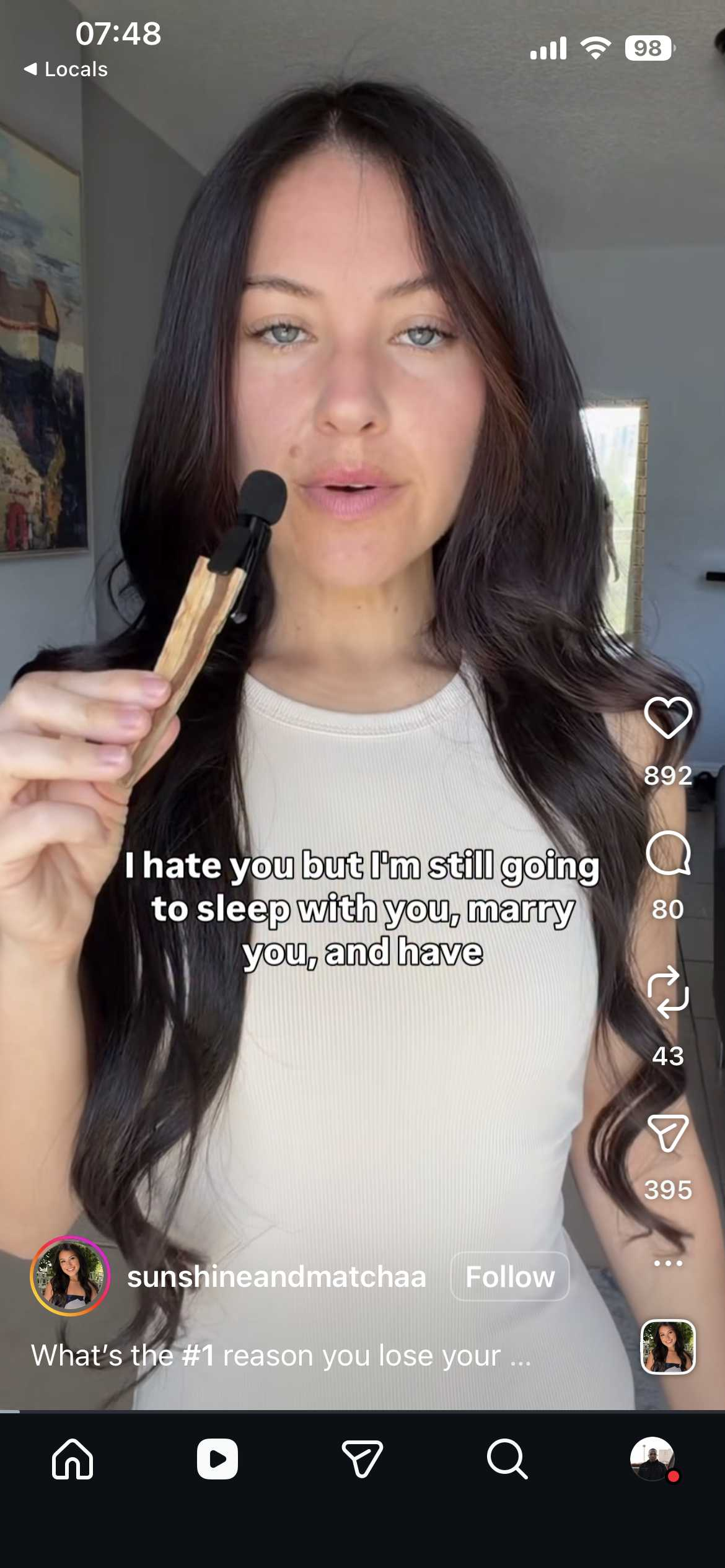Switch to the Reels tab
This screenshot has height=1568, width=725.
click(x=217, y=1459)
